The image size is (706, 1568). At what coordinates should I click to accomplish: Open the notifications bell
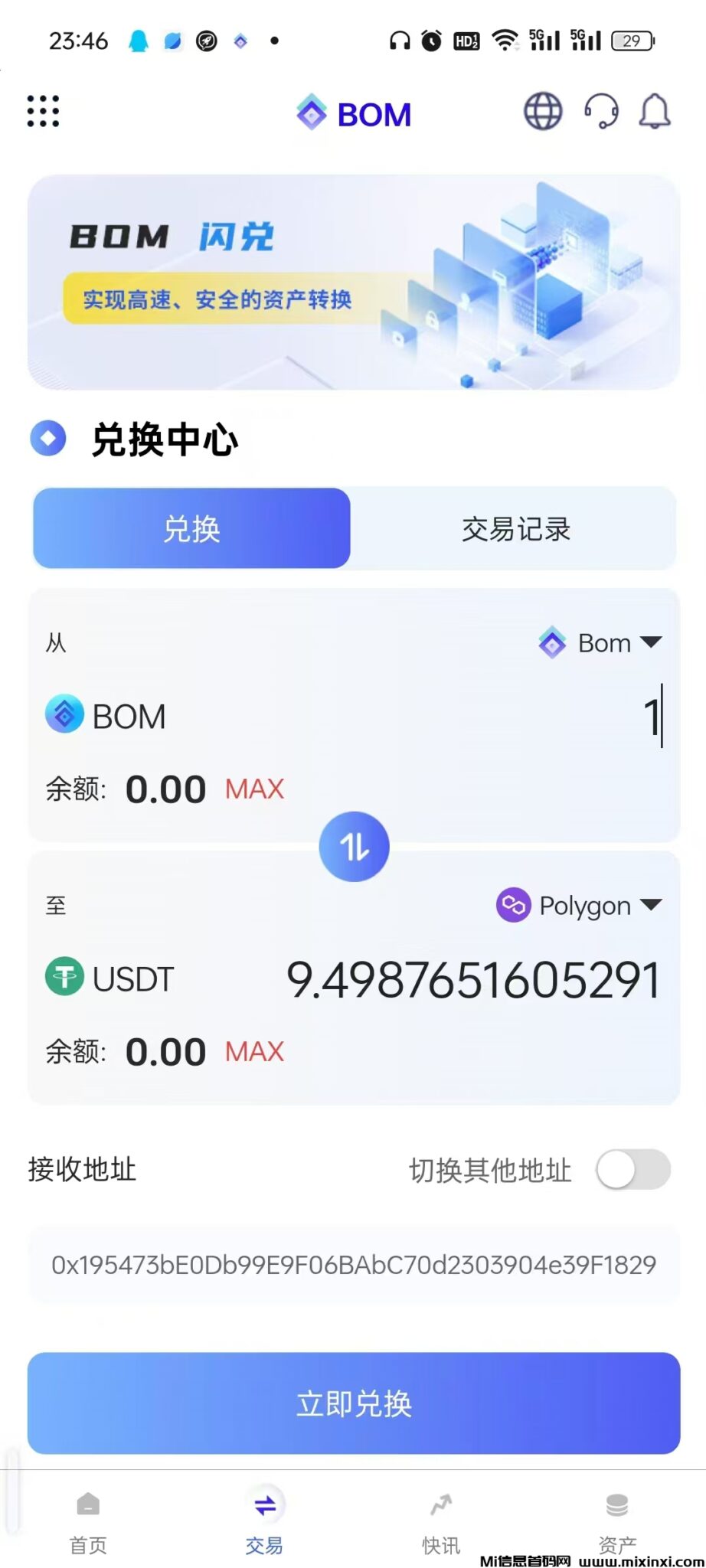coord(655,112)
